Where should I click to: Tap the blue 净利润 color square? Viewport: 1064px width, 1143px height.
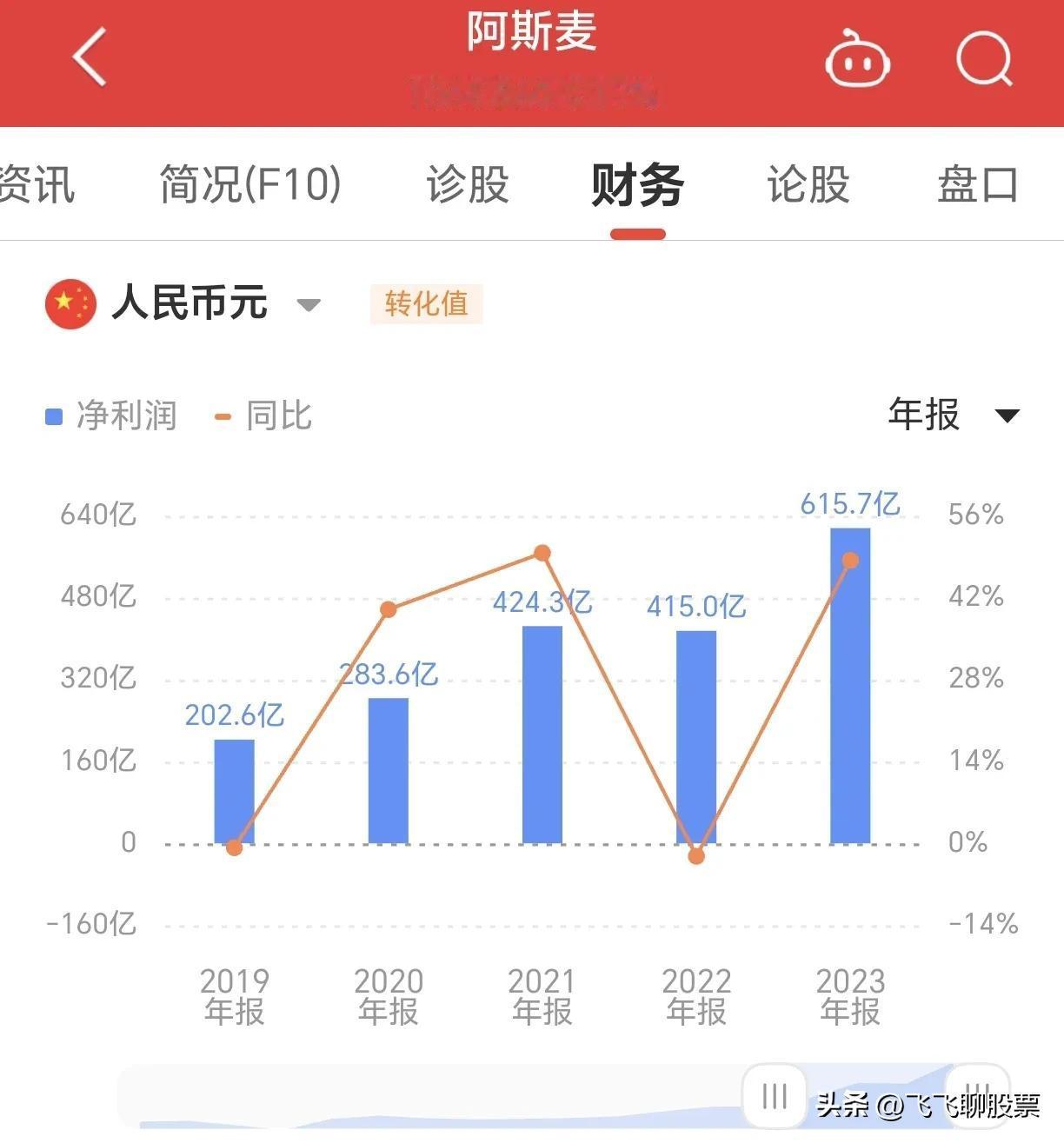53,416
